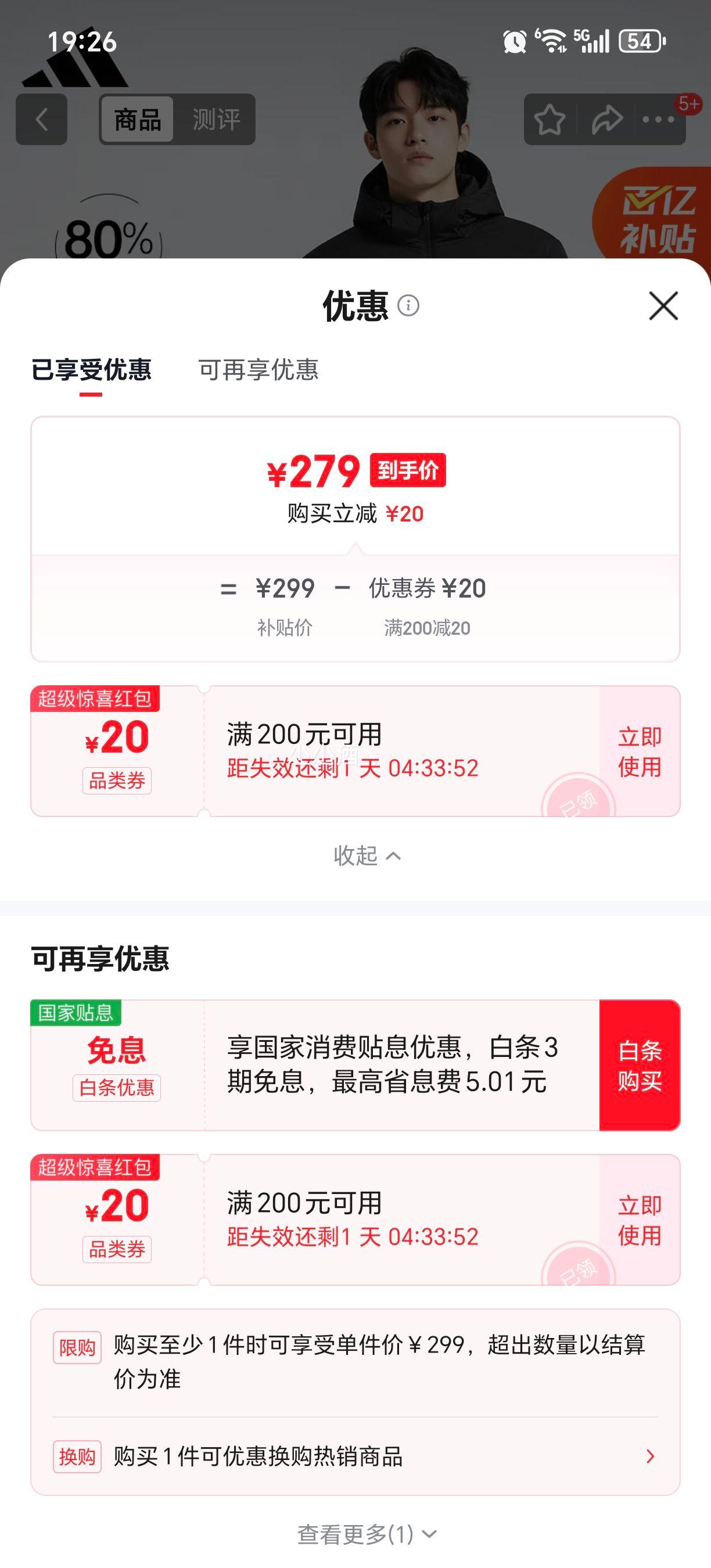Image resolution: width=711 pixels, height=1568 pixels.
Task: Collapse the price breakdown via 收起
Action: tap(365, 855)
